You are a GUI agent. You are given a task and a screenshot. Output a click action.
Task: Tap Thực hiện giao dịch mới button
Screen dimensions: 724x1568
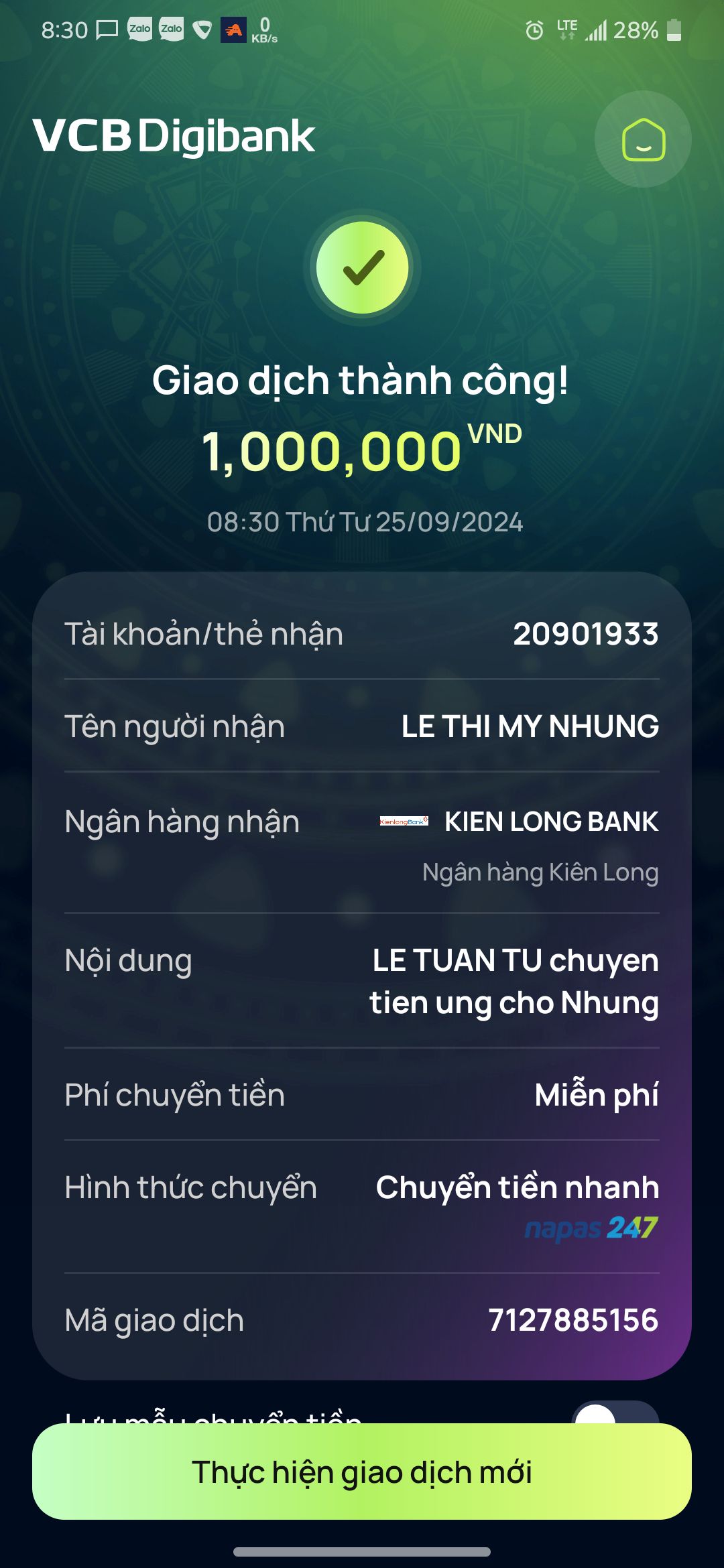tap(362, 1472)
